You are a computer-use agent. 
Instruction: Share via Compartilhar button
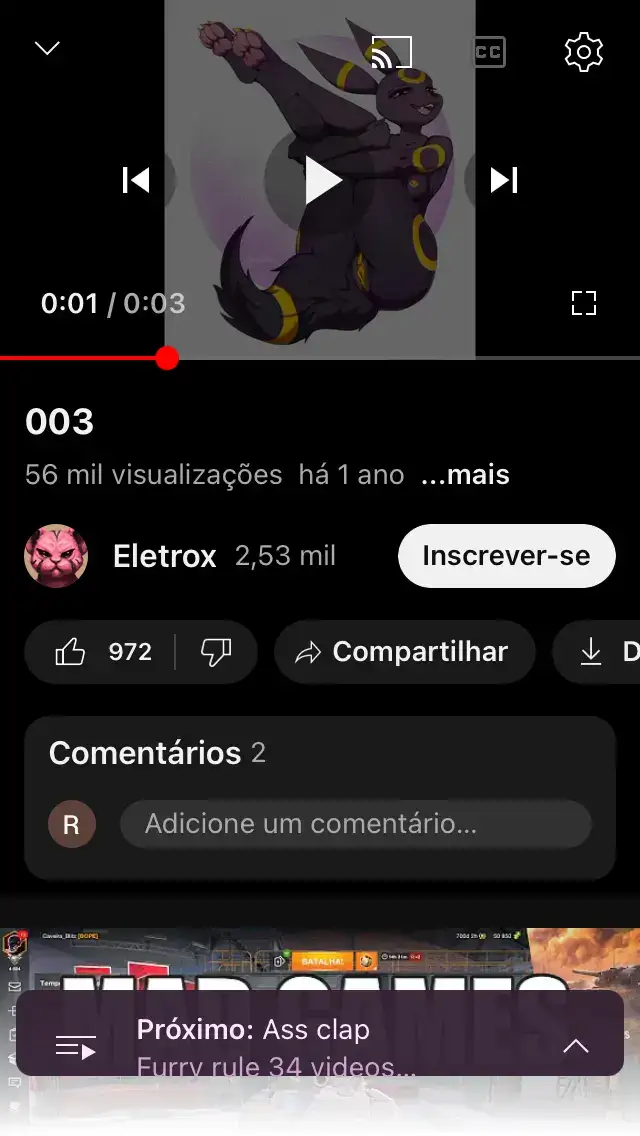click(x=404, y=653)
